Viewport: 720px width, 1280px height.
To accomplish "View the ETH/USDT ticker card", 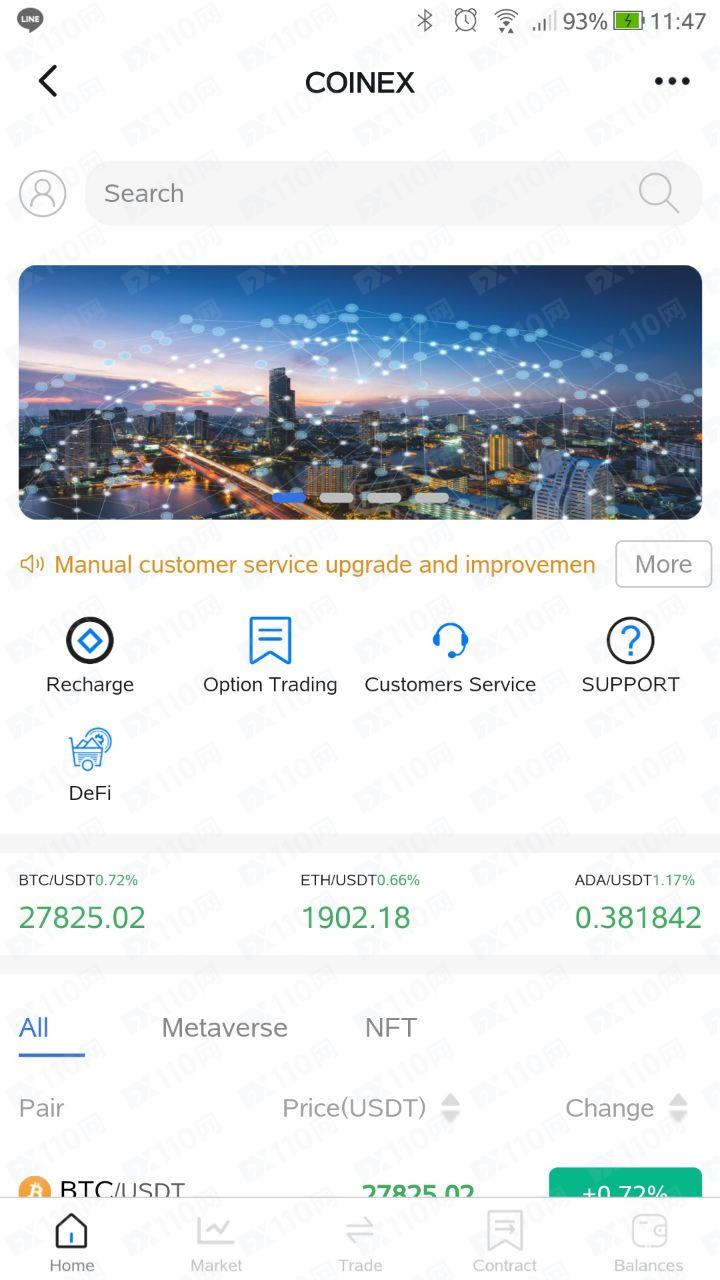I will click(x=358, y=903).
